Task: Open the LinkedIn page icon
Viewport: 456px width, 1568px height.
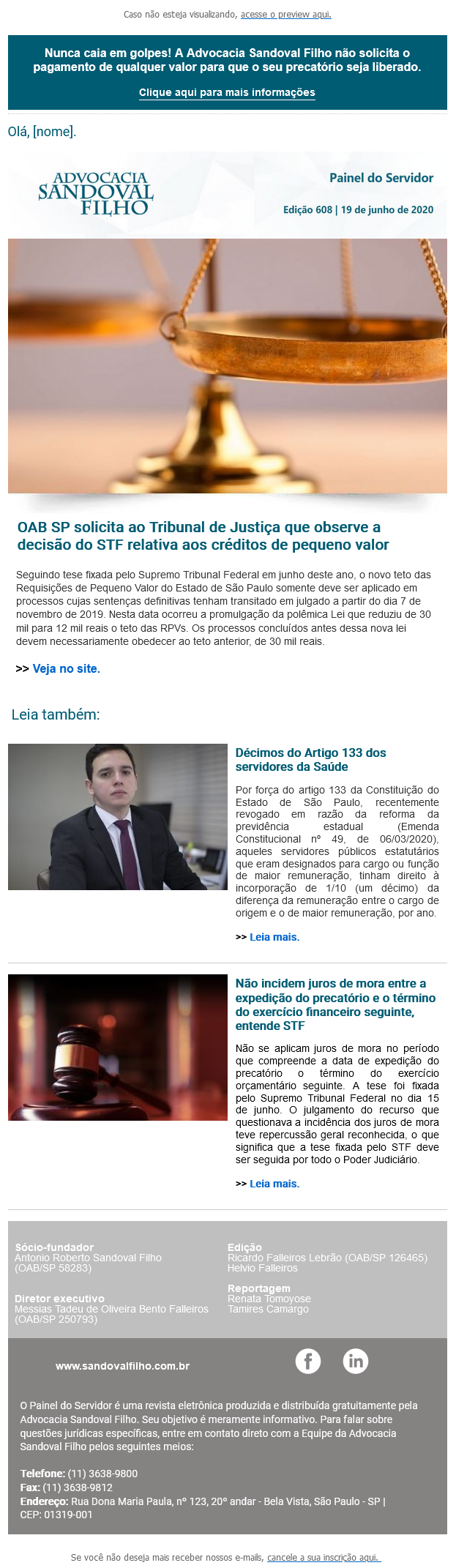Action: pos(356,1361)
